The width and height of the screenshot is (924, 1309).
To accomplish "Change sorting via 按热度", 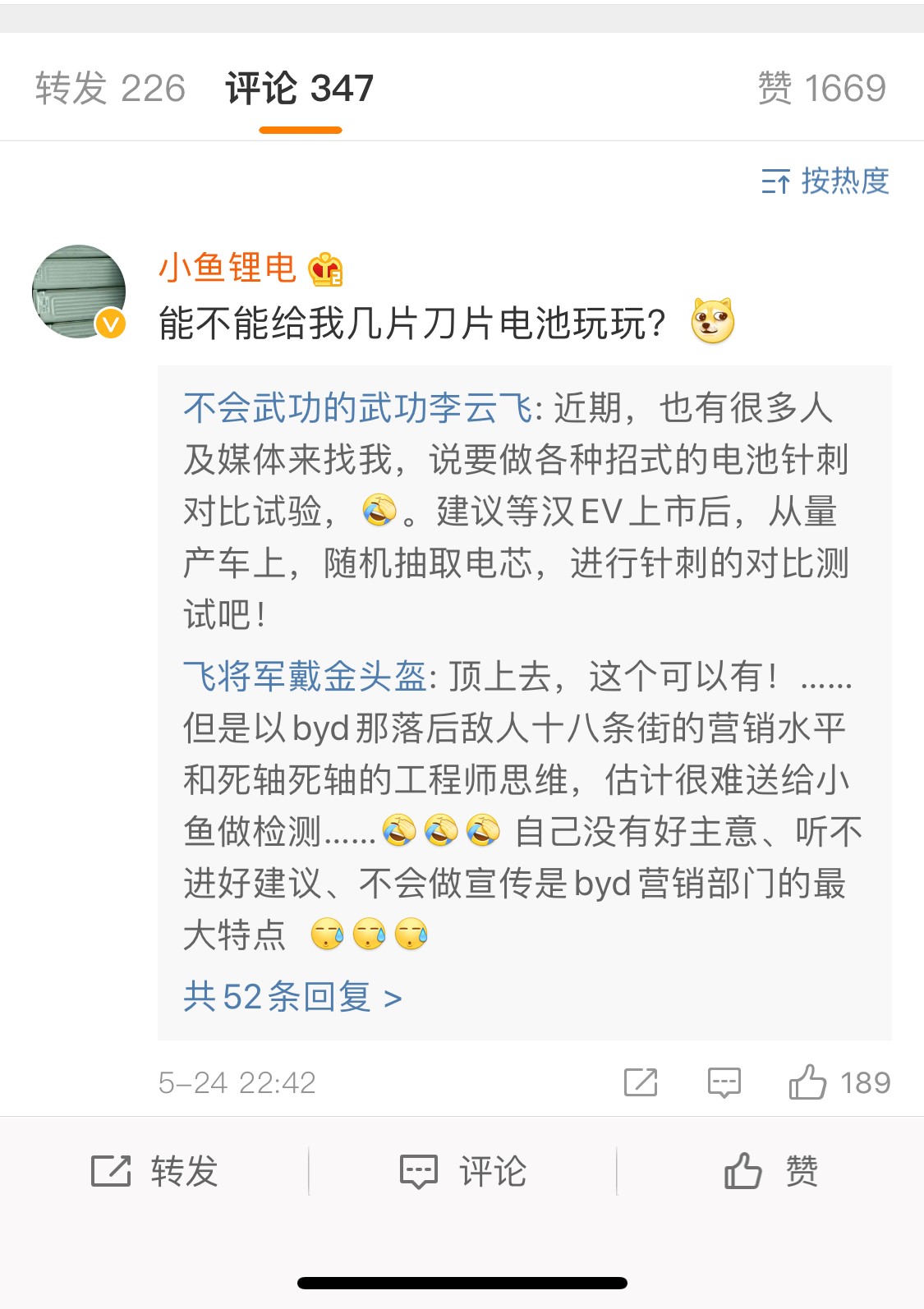I will (825, 181).
